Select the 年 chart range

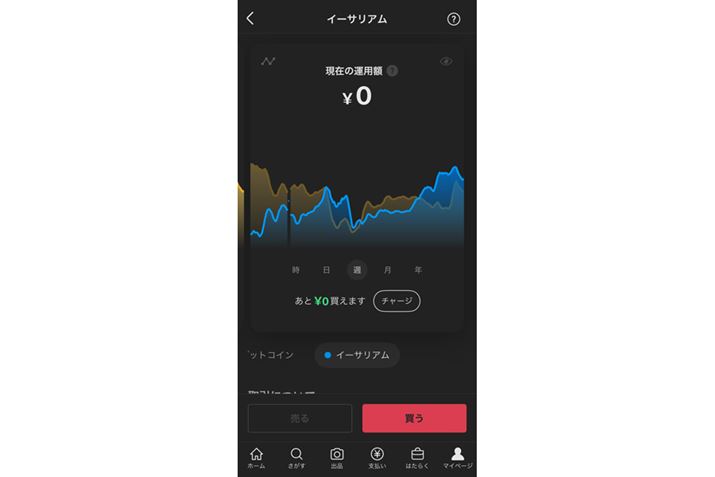click(418, 270)
